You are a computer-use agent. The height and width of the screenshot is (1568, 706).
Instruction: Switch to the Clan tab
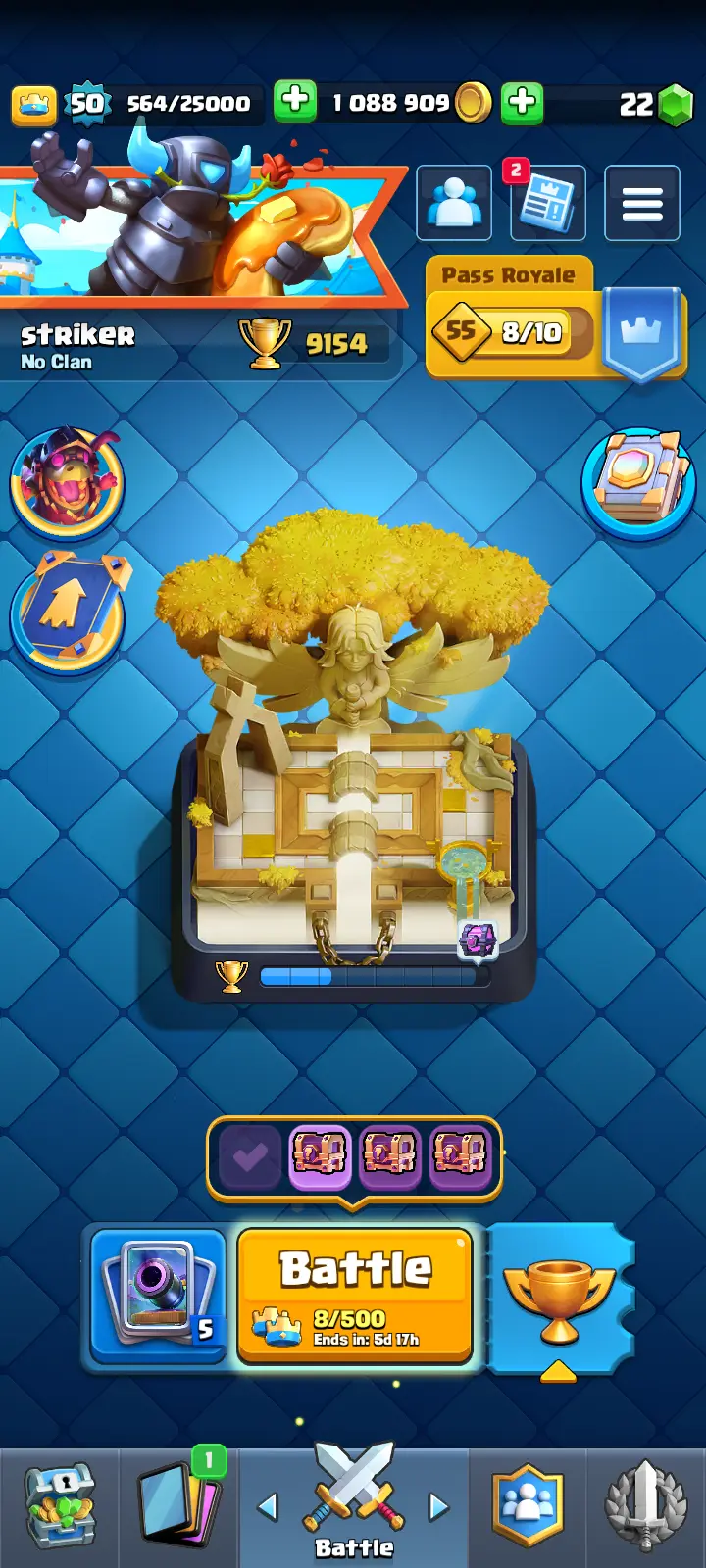click(529, 1506)
